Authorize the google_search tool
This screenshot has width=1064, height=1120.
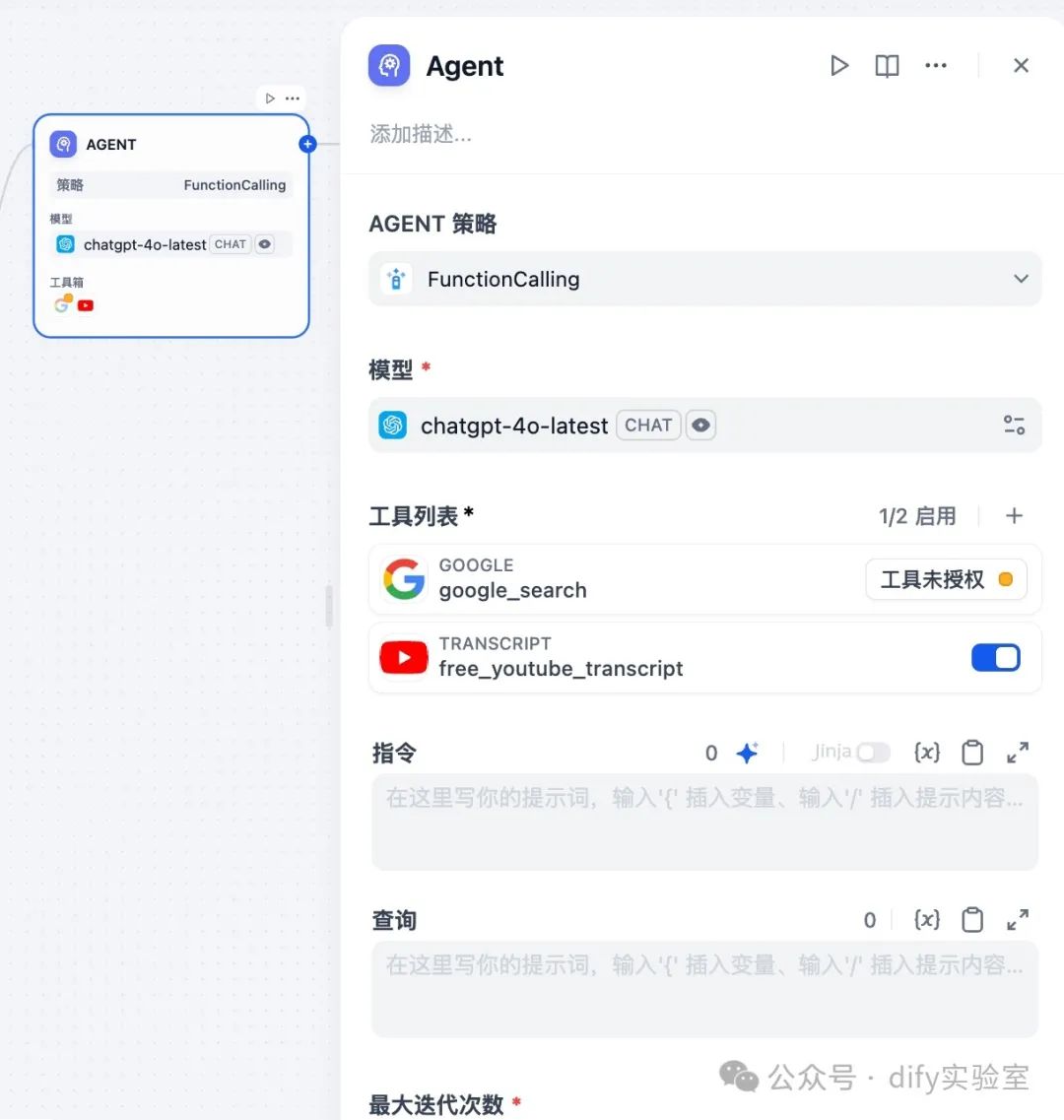coord(945,579)
